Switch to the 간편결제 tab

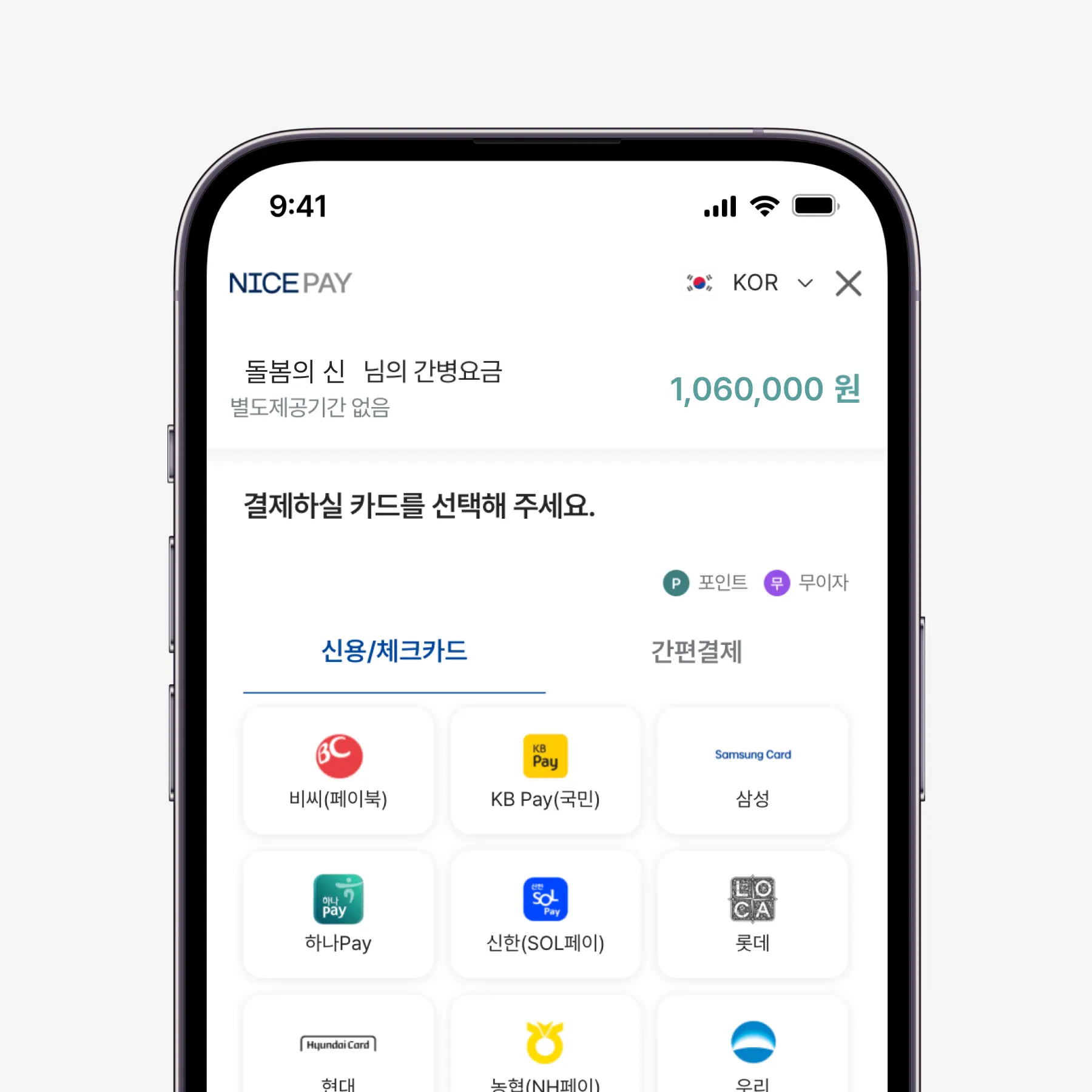[x=696, y=652]
